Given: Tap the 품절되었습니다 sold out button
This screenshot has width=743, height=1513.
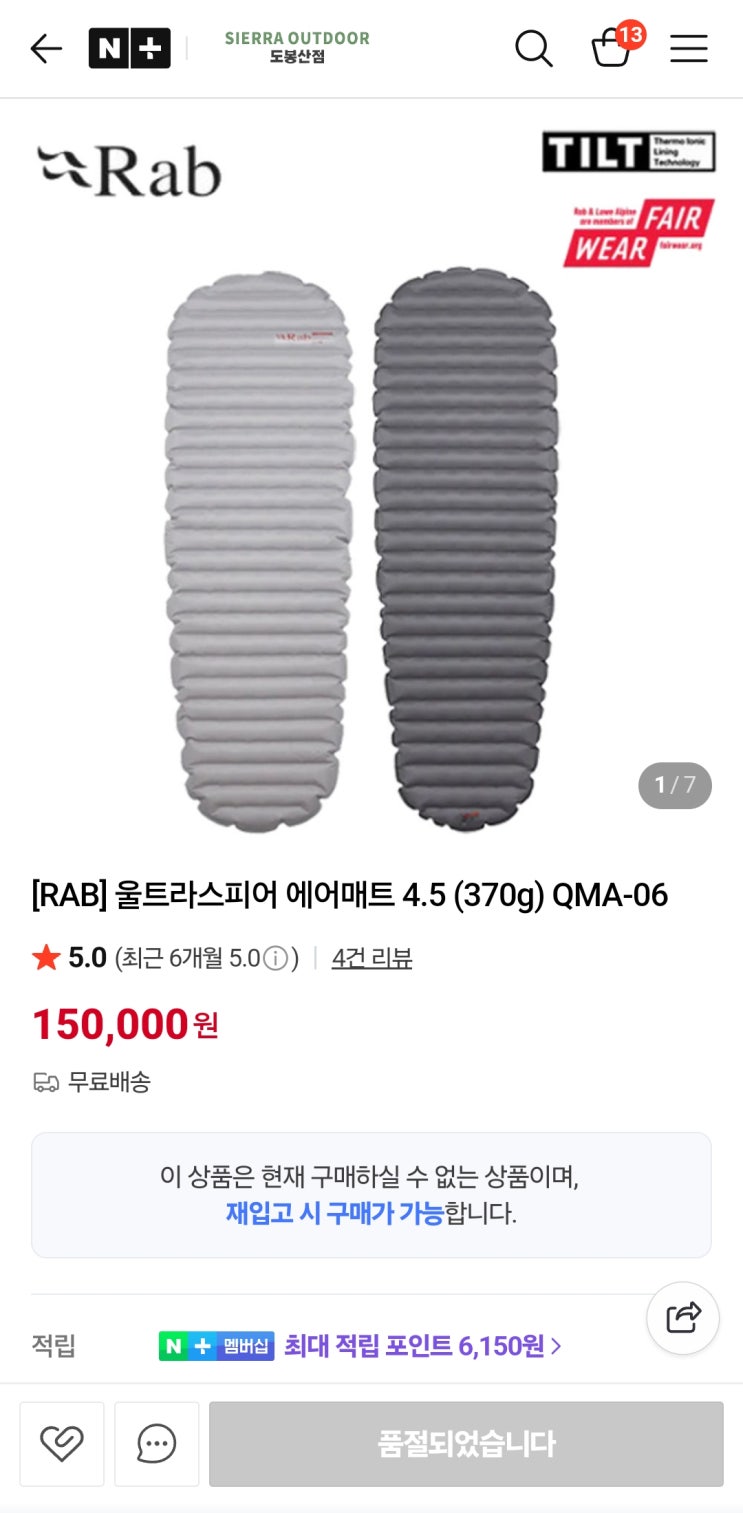Looking at the screenshot, I should (466, 1443).
